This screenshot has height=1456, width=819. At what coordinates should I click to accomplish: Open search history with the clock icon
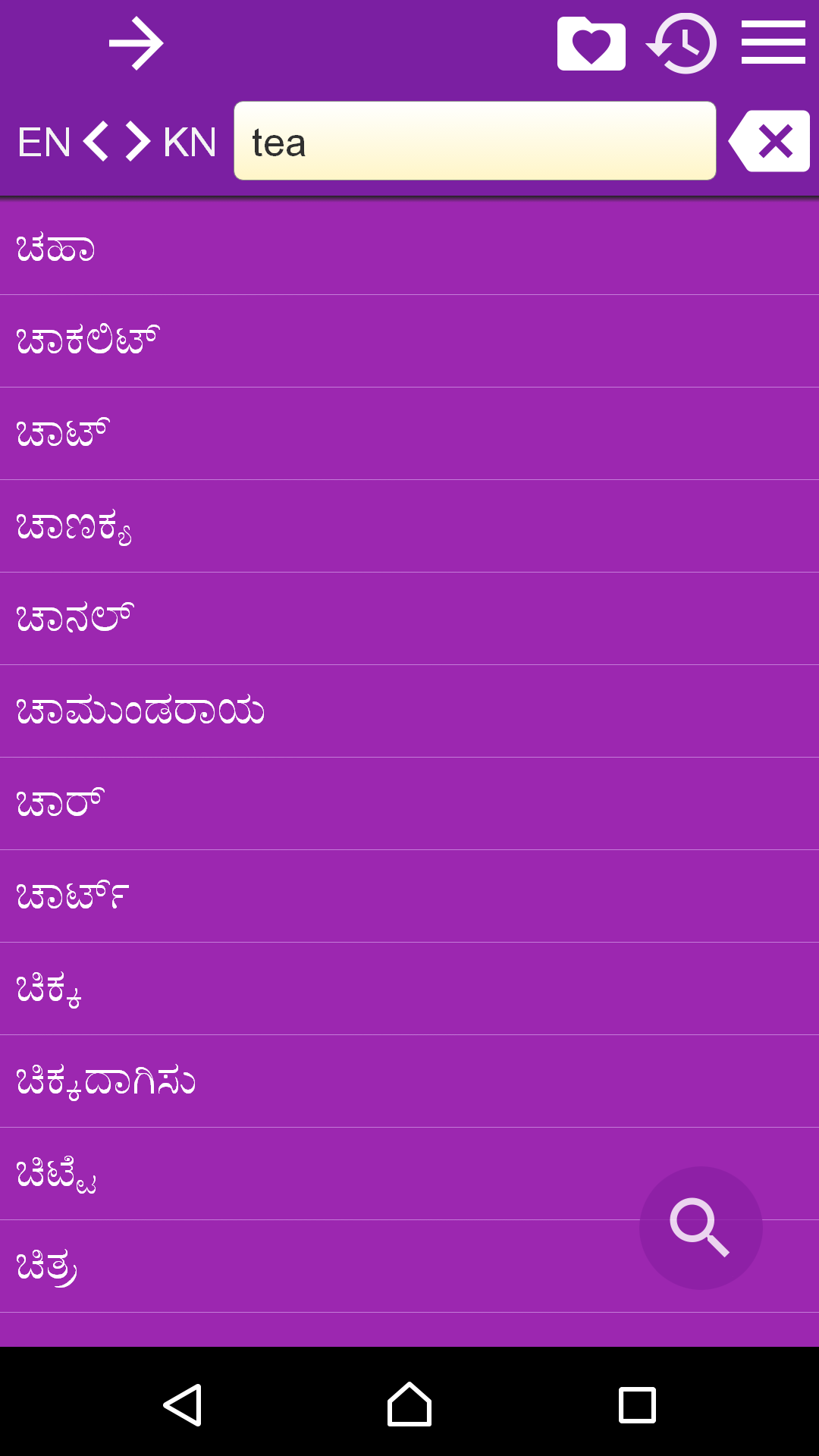pos(682,43)
